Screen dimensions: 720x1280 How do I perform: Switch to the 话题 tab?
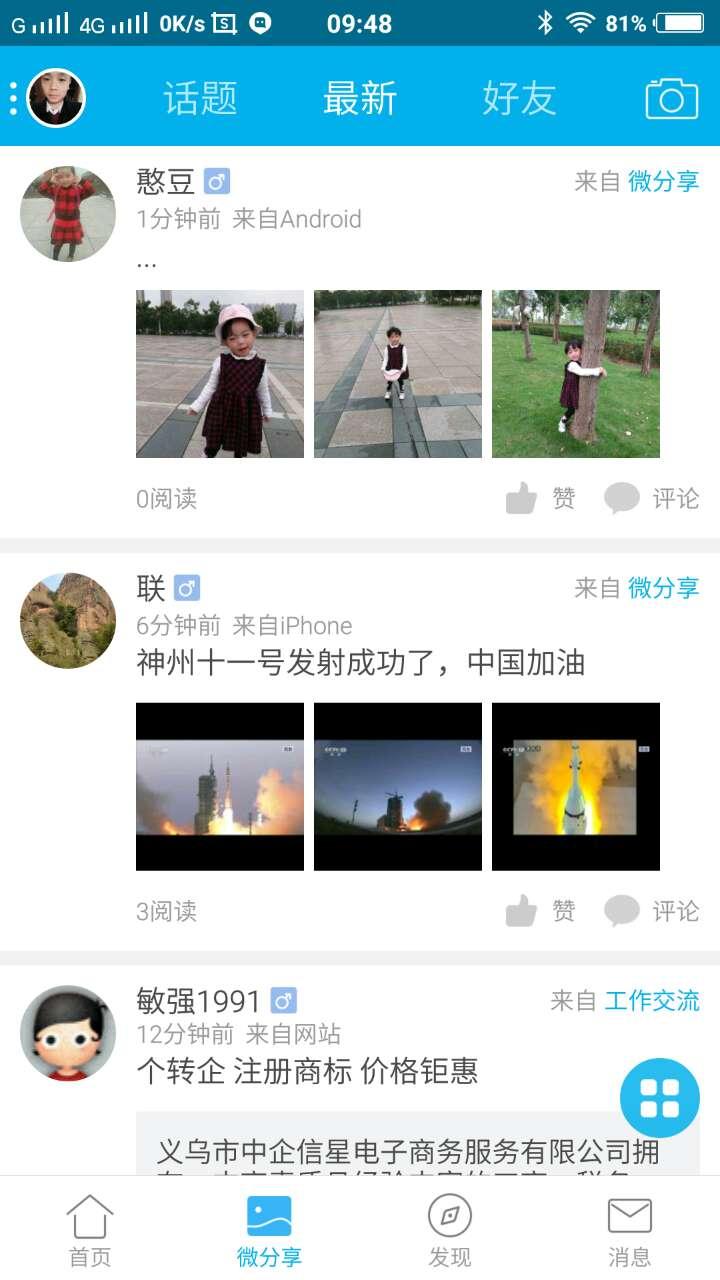[200, 98]
